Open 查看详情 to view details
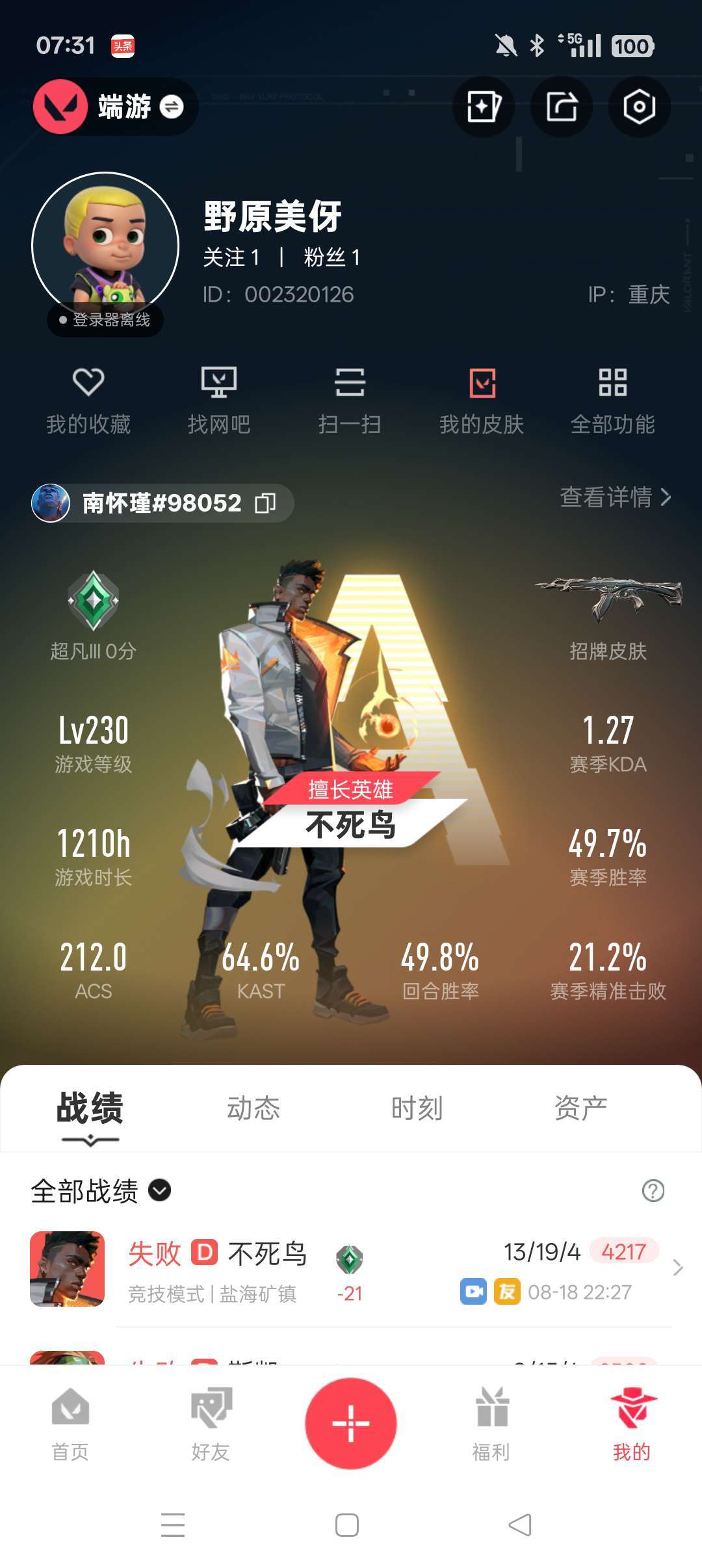702x1568 pixels. pos(616,497)
